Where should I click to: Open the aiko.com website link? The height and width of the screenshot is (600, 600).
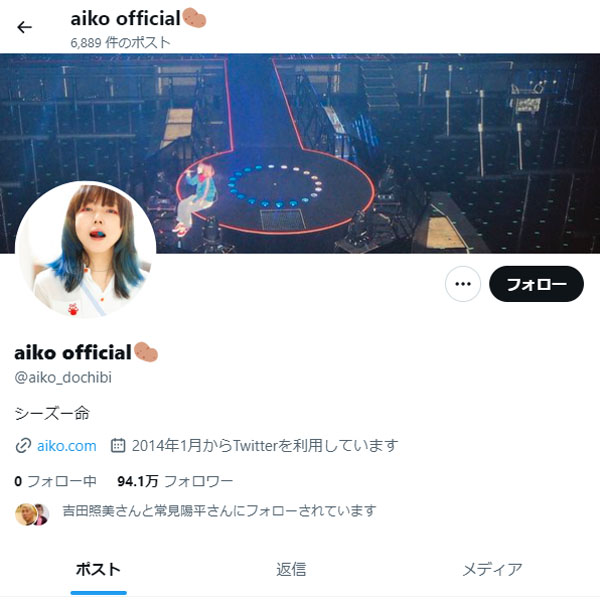tap(66, 445)
